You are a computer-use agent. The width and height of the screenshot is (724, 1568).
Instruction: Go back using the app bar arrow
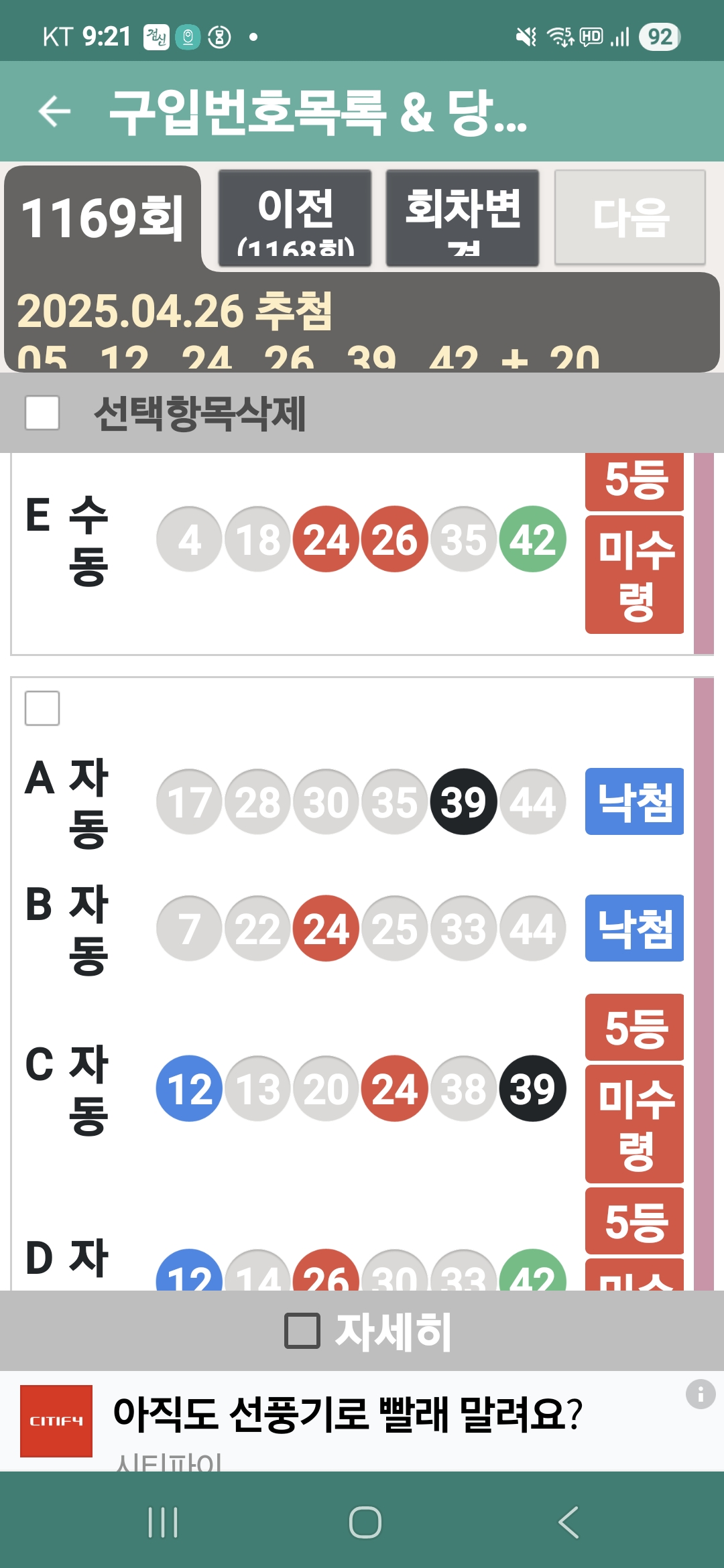point(55,111)
